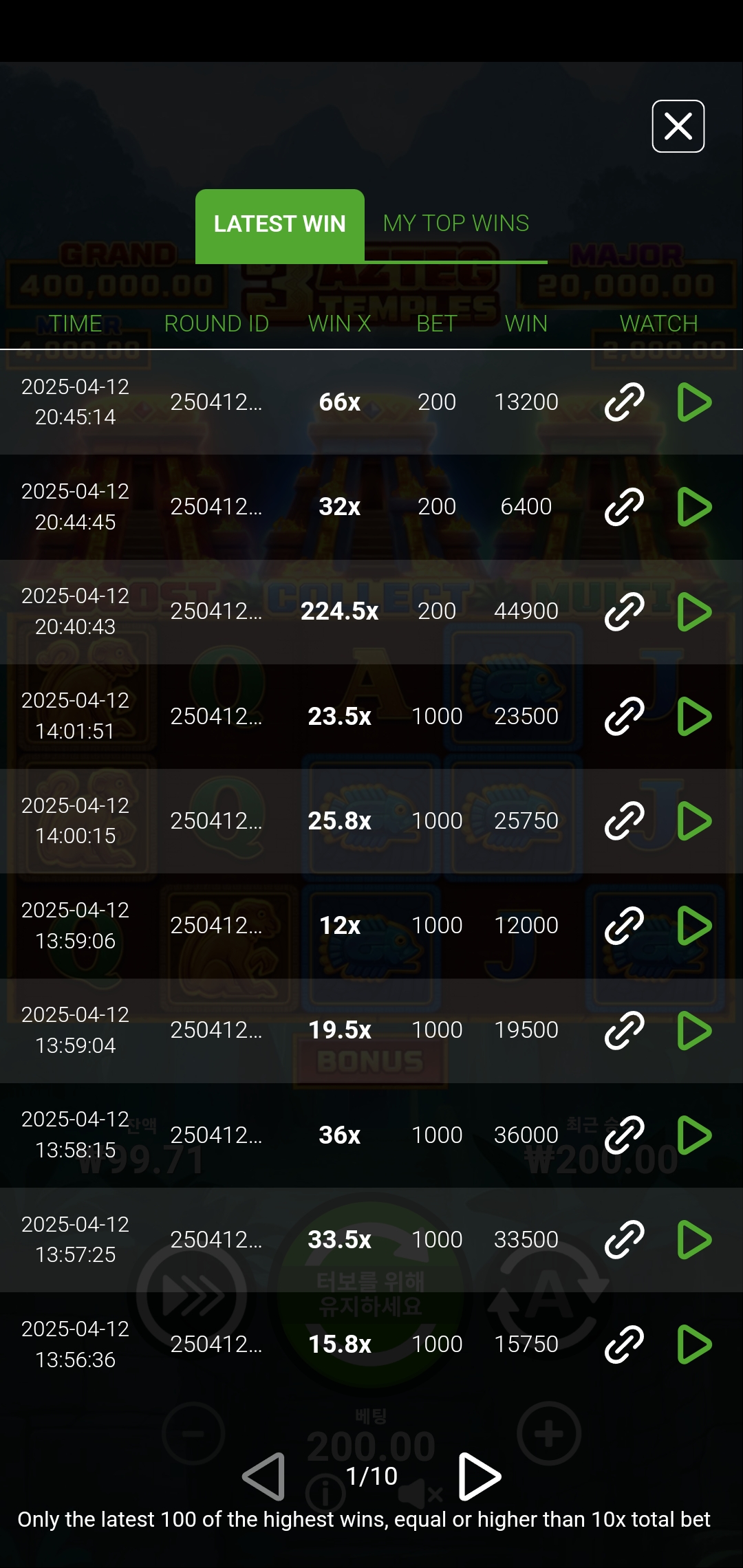Play replay of the 33.5x win
Viewport: 743px width, 1568px height.
click(693, 1239)
